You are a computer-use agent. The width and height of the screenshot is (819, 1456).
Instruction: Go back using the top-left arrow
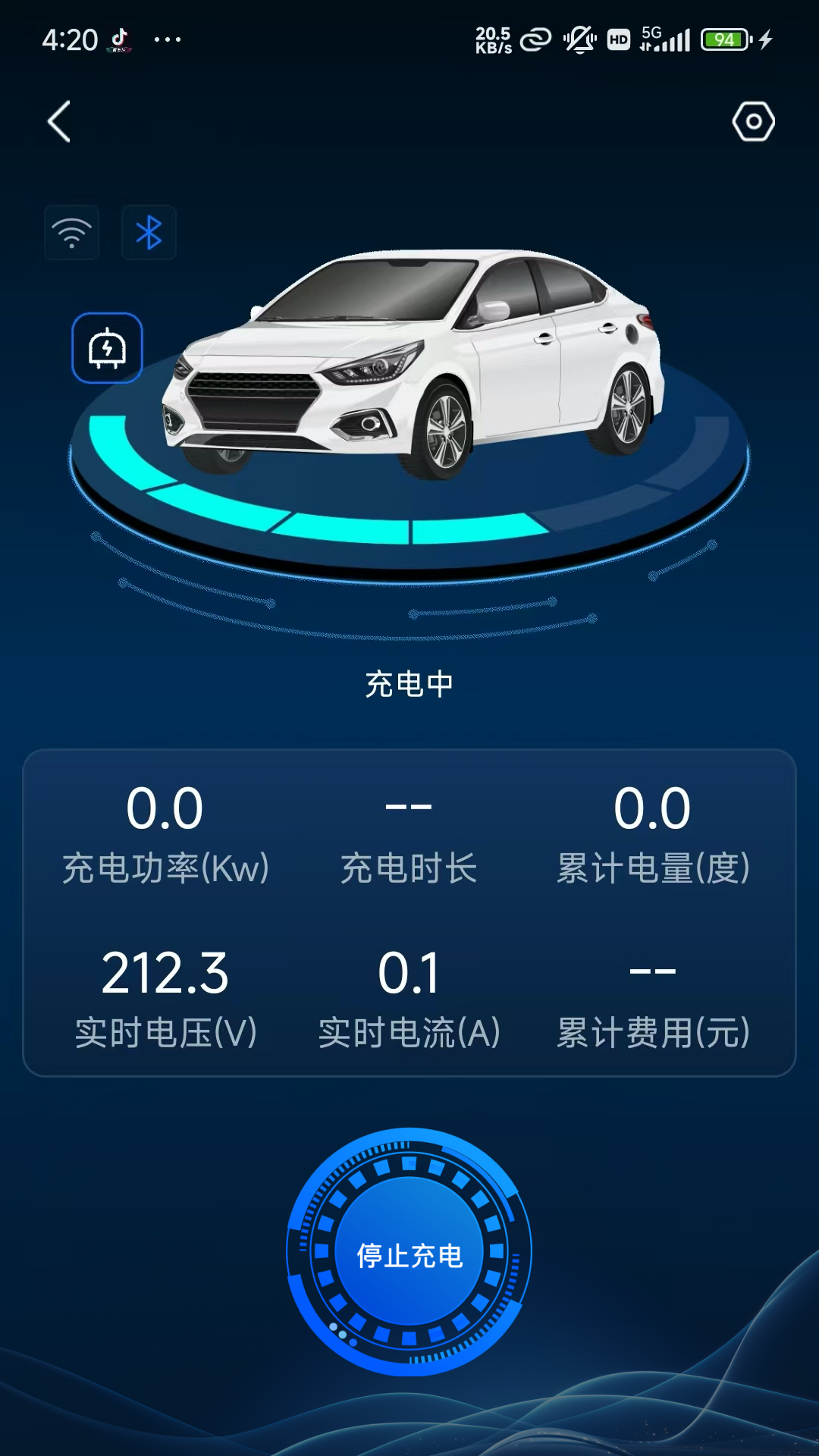pos(59,121)
